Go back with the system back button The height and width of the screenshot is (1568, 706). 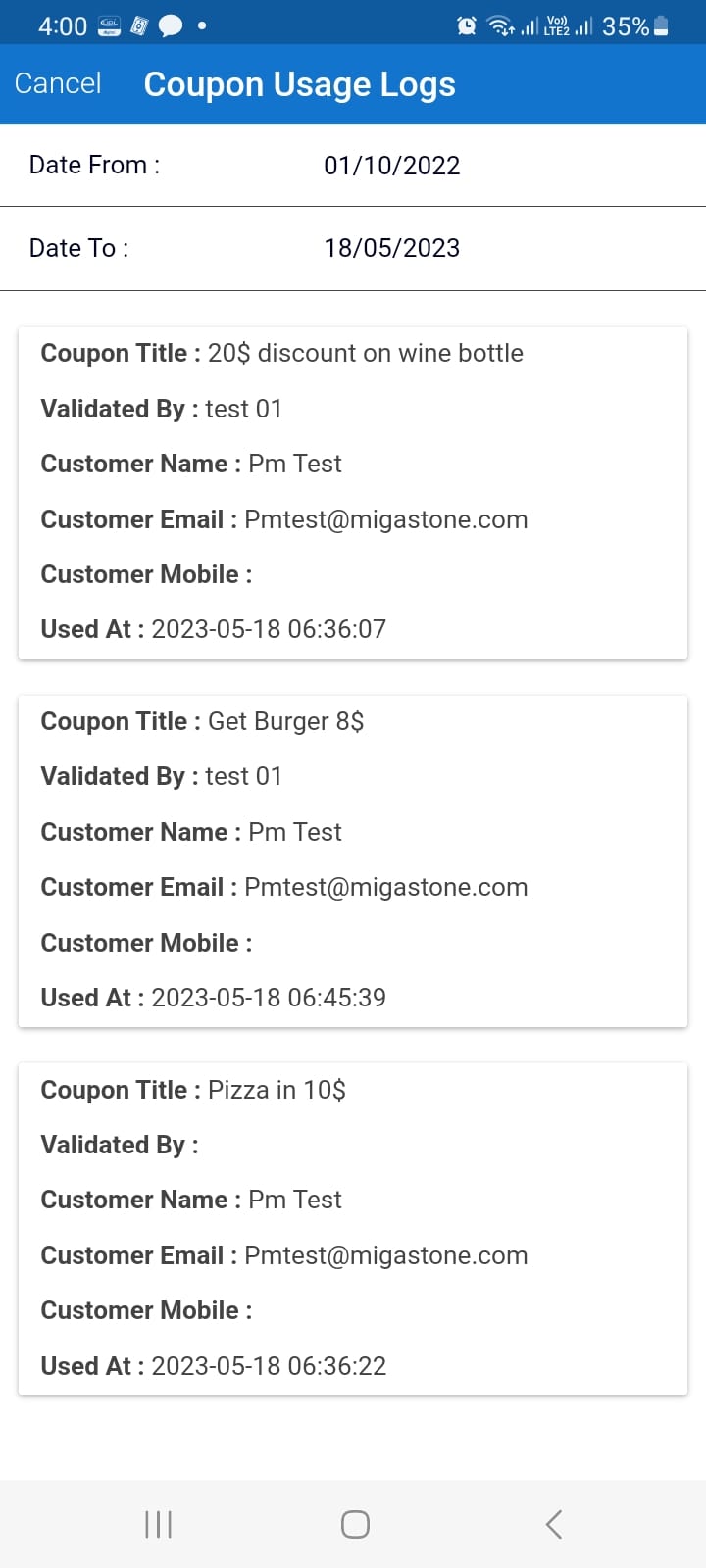click(x=554, y=1524)
